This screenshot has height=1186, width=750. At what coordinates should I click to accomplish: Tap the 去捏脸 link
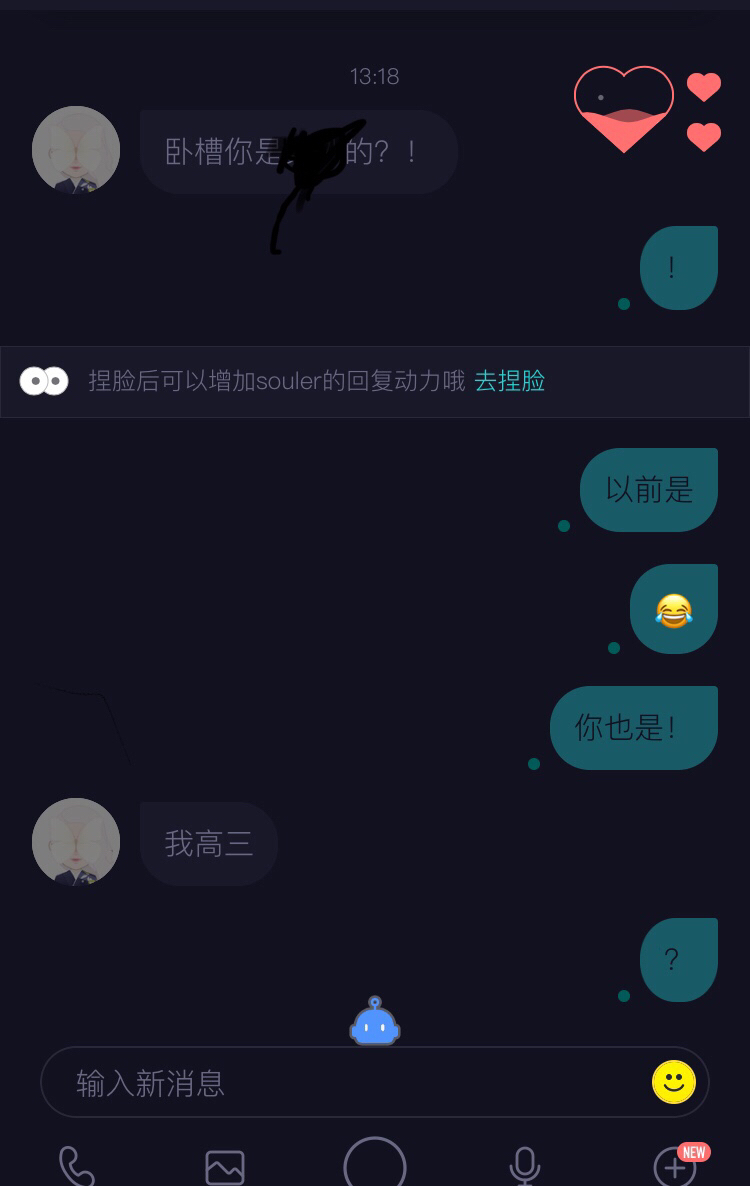point(509,381)
